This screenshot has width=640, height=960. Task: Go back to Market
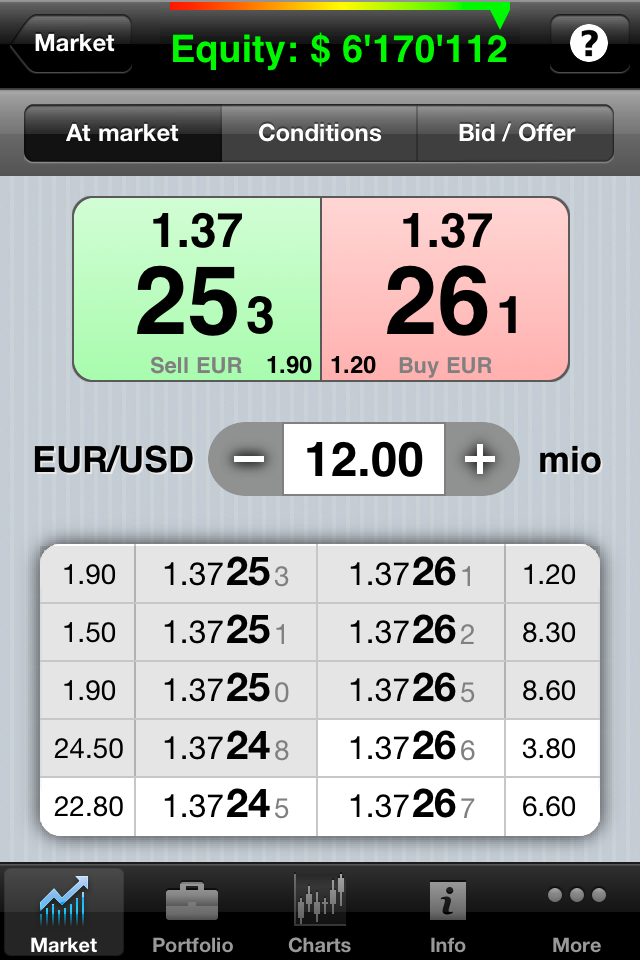pos(72,44)
